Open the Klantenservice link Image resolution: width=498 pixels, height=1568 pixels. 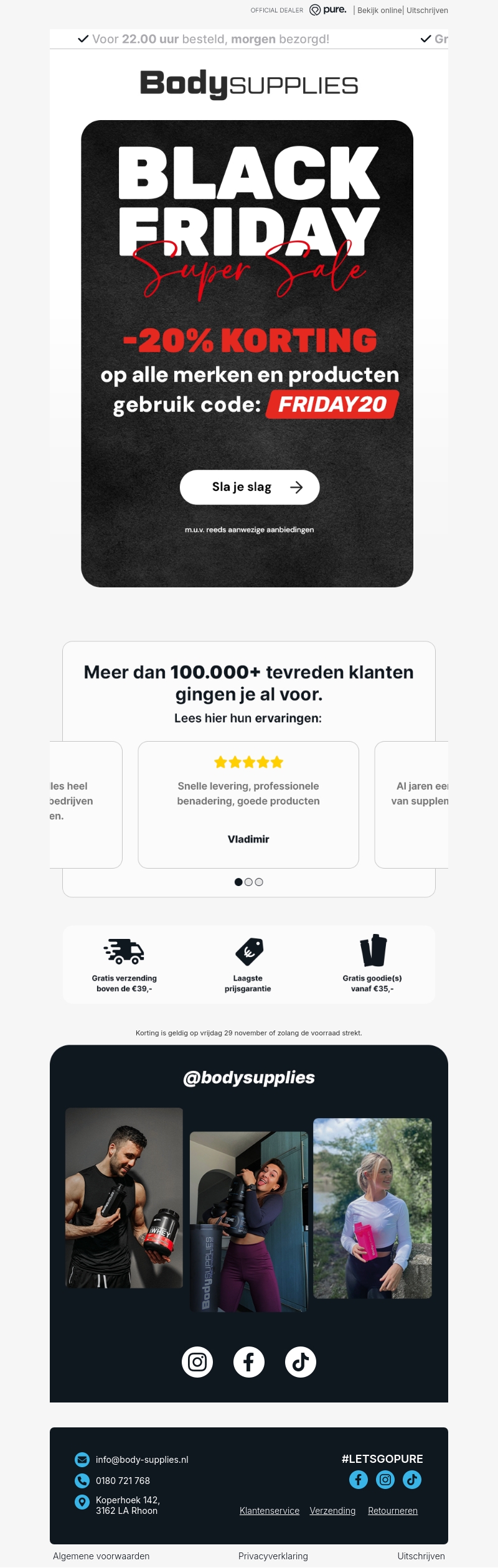click(x=270, y=1511)
